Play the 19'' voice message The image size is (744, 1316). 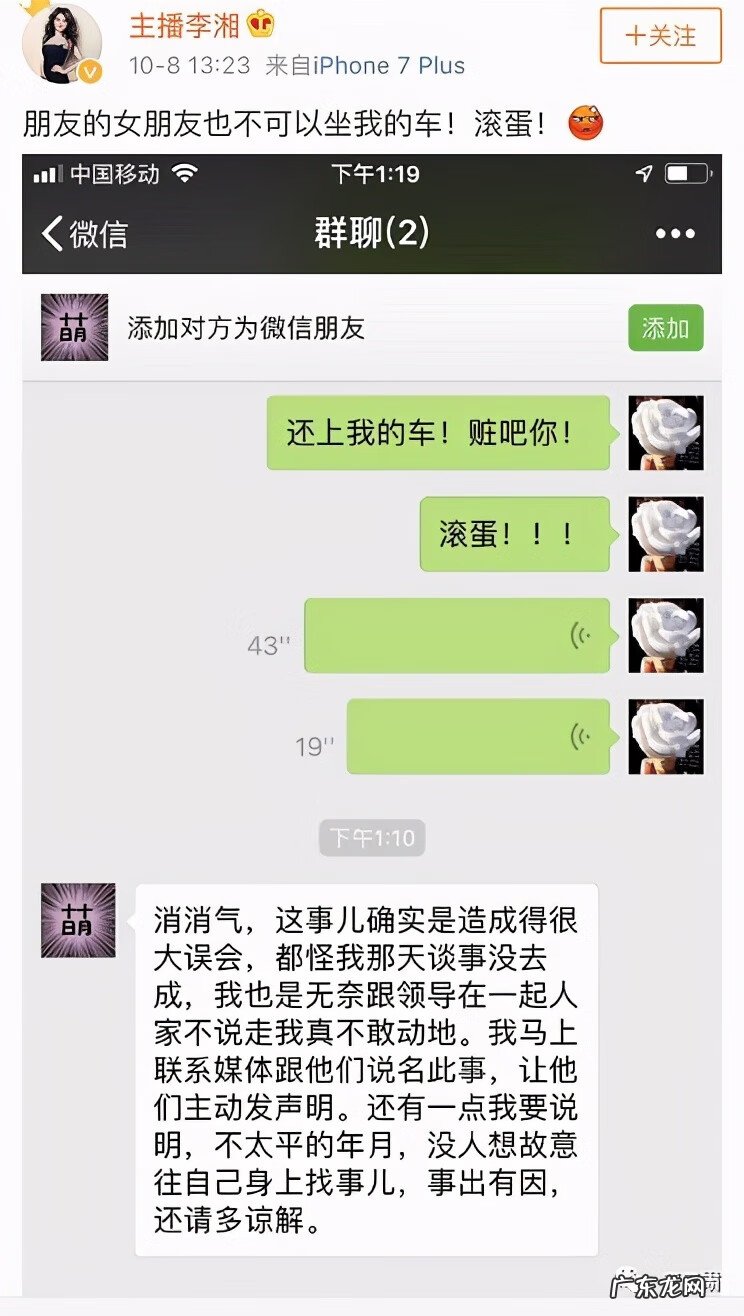[480, 740]
